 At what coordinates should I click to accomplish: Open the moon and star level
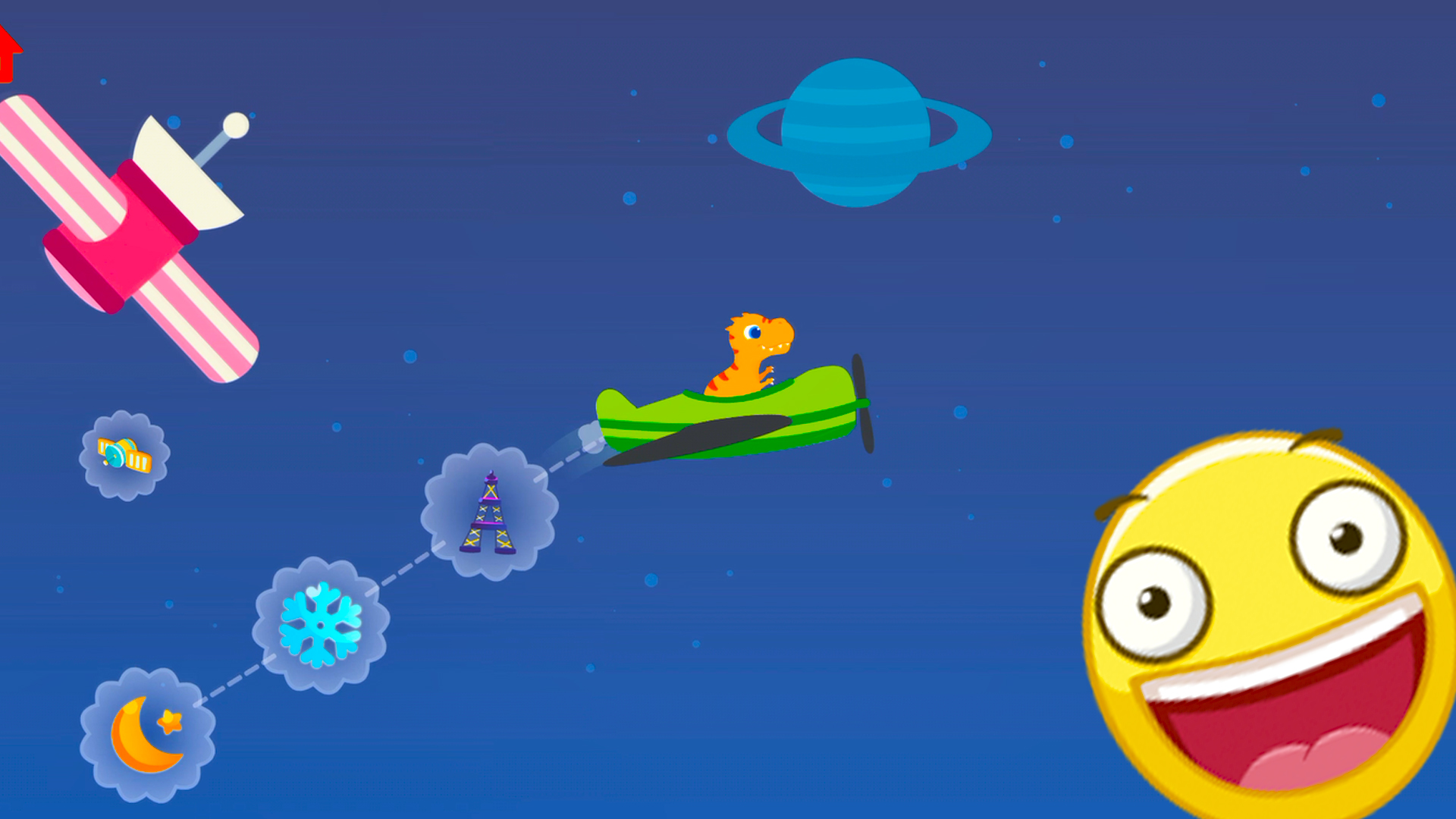[148, 735]
